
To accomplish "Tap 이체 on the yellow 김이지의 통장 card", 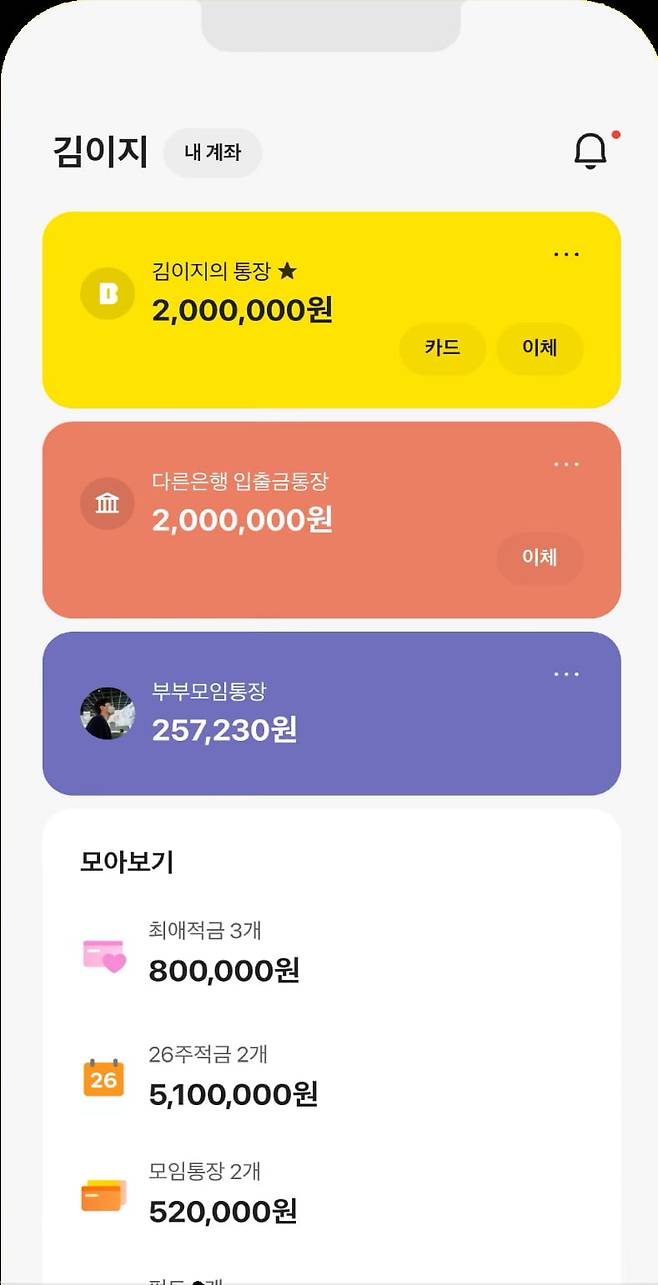I will [x=539, y=348].
